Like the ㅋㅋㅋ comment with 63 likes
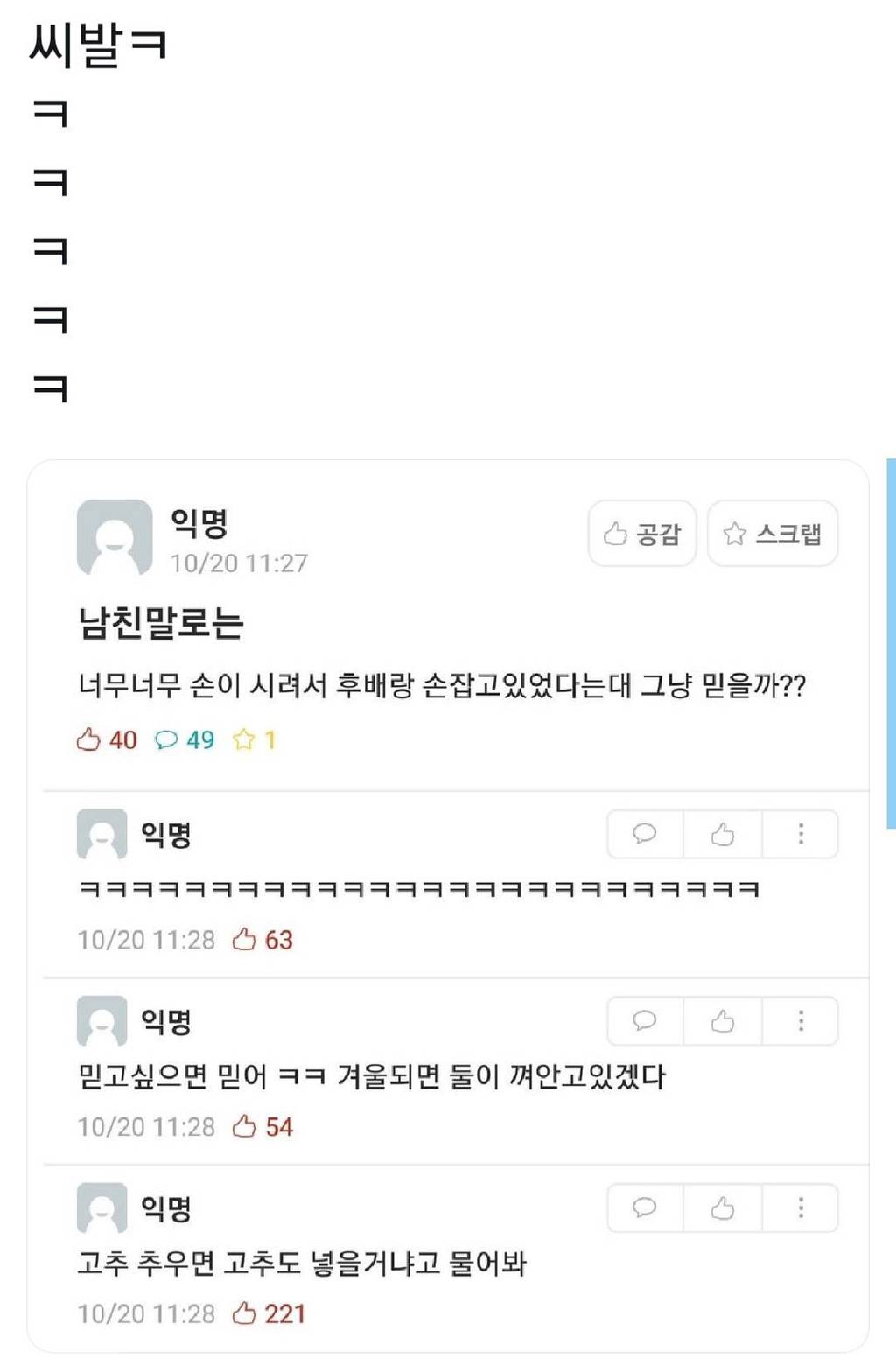Screen dimensions: 896x1372 (723, 834)
